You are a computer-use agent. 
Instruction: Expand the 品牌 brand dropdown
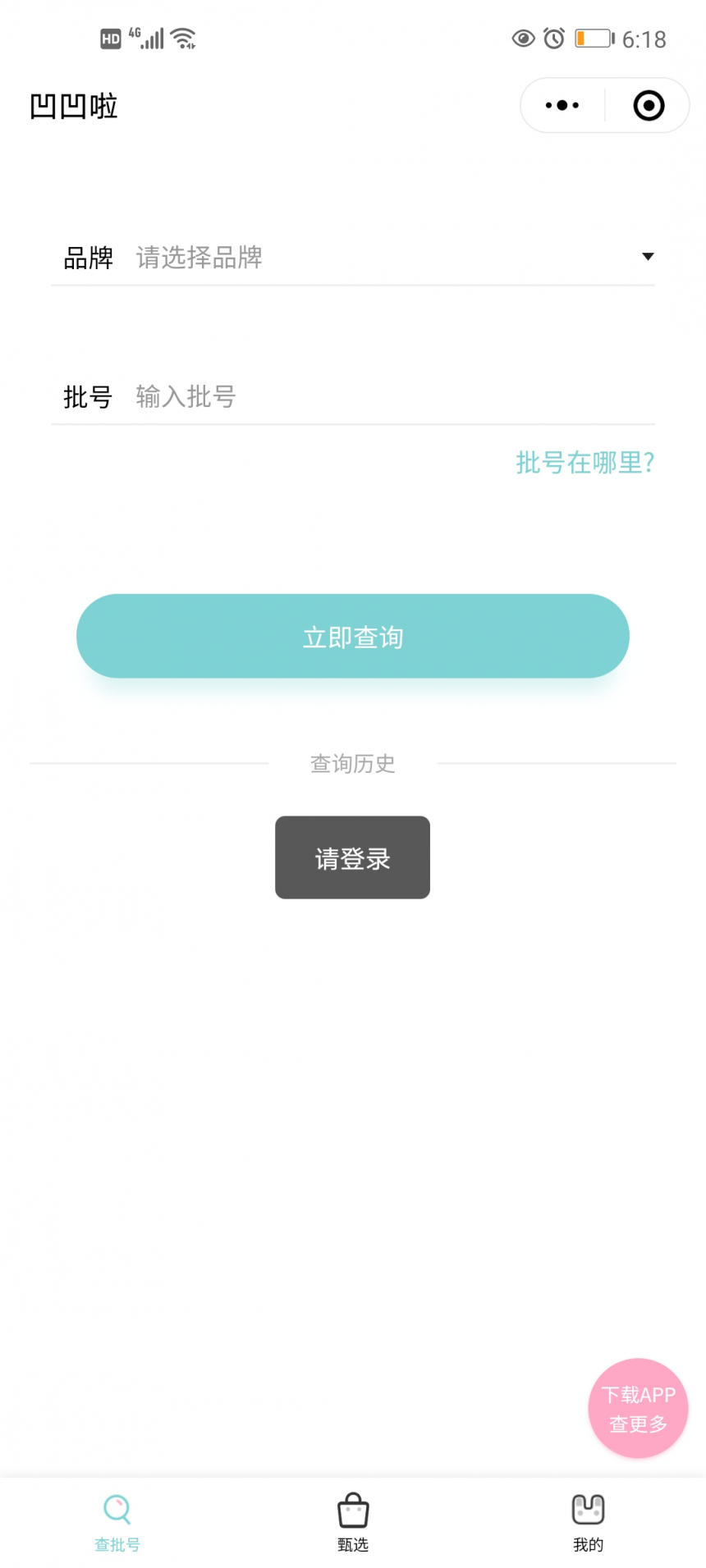coord(353,258)
